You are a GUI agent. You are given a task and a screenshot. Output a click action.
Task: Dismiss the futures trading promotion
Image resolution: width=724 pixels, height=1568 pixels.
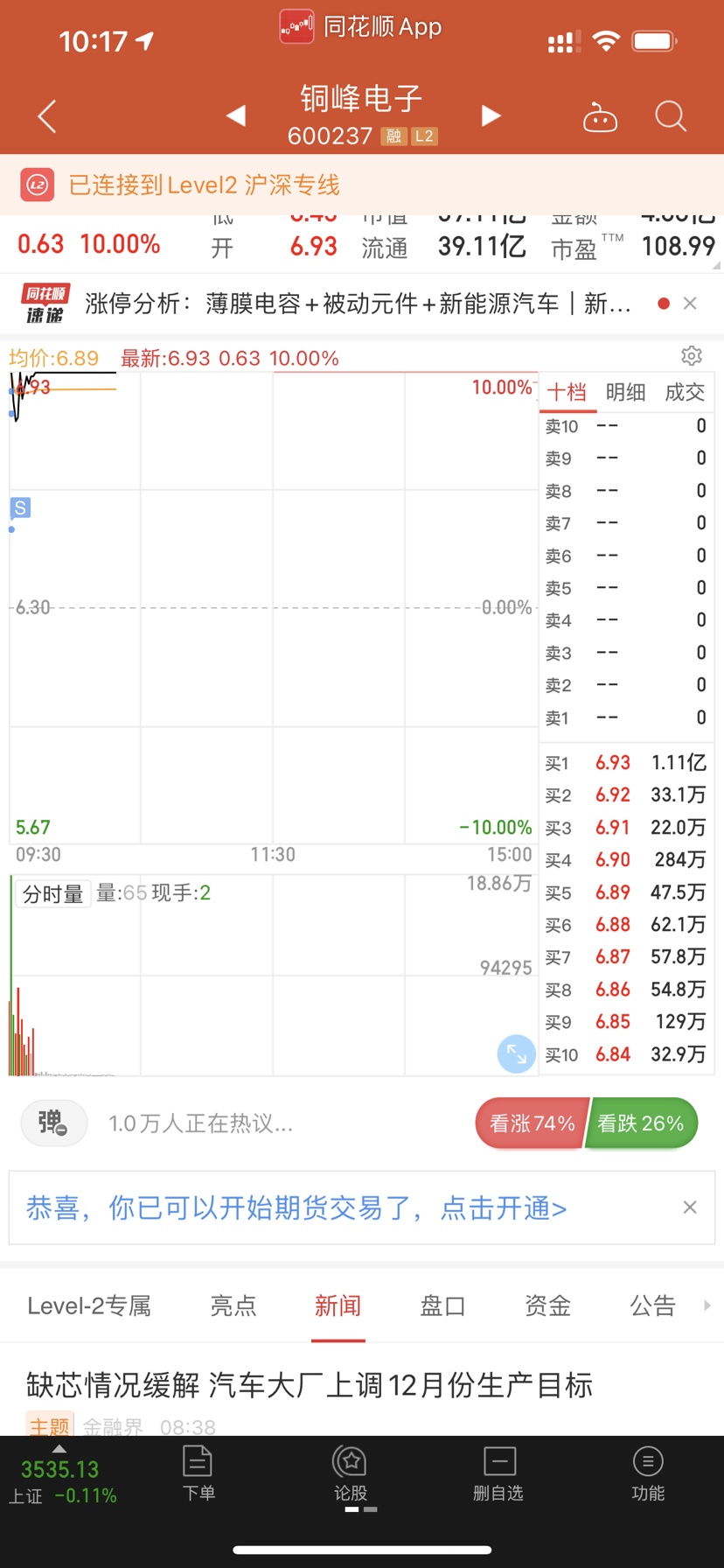(x=690, y=1207)
